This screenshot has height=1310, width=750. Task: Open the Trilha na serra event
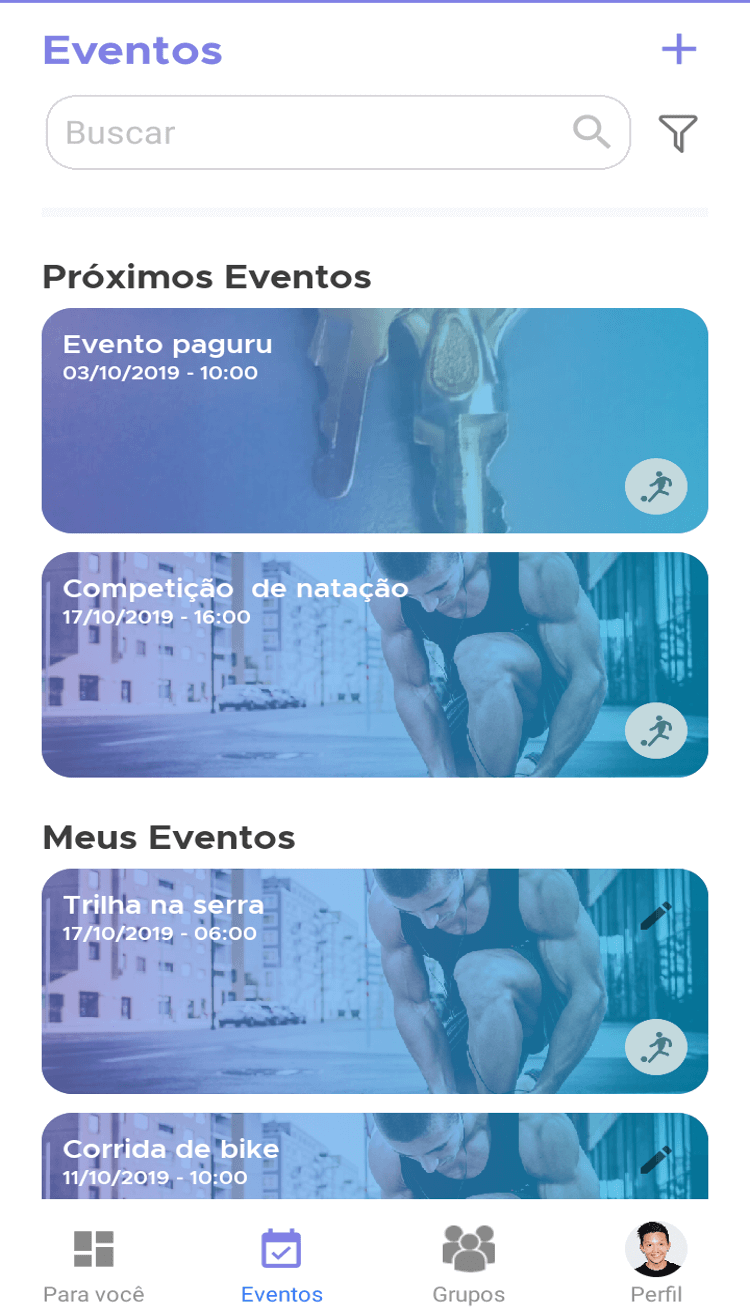[x=375, y=981]
